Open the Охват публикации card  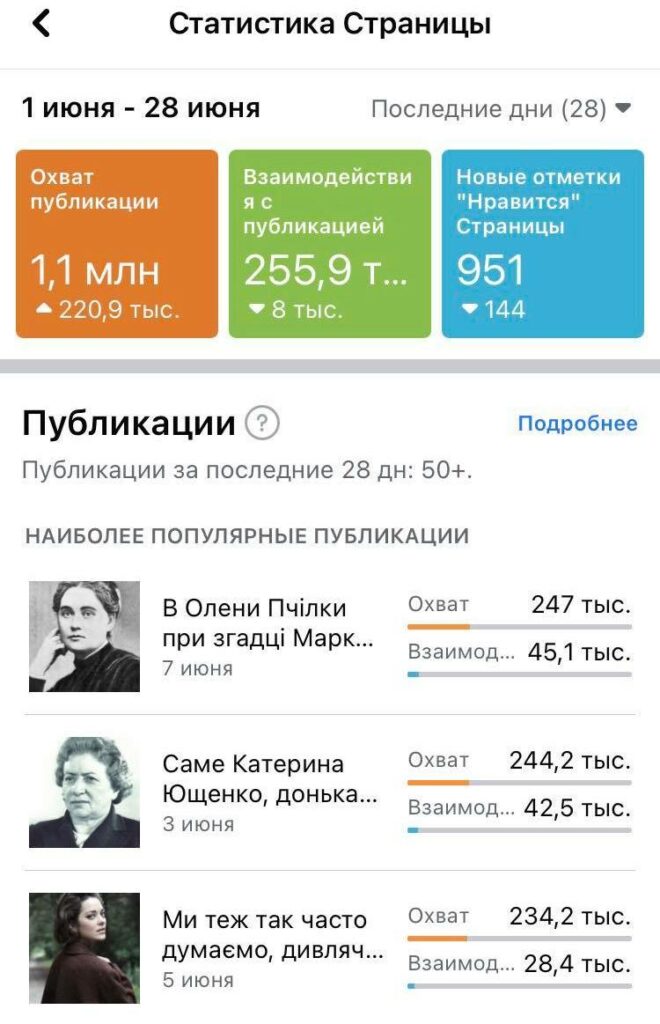pyautogui.click(x=116, y=244)
